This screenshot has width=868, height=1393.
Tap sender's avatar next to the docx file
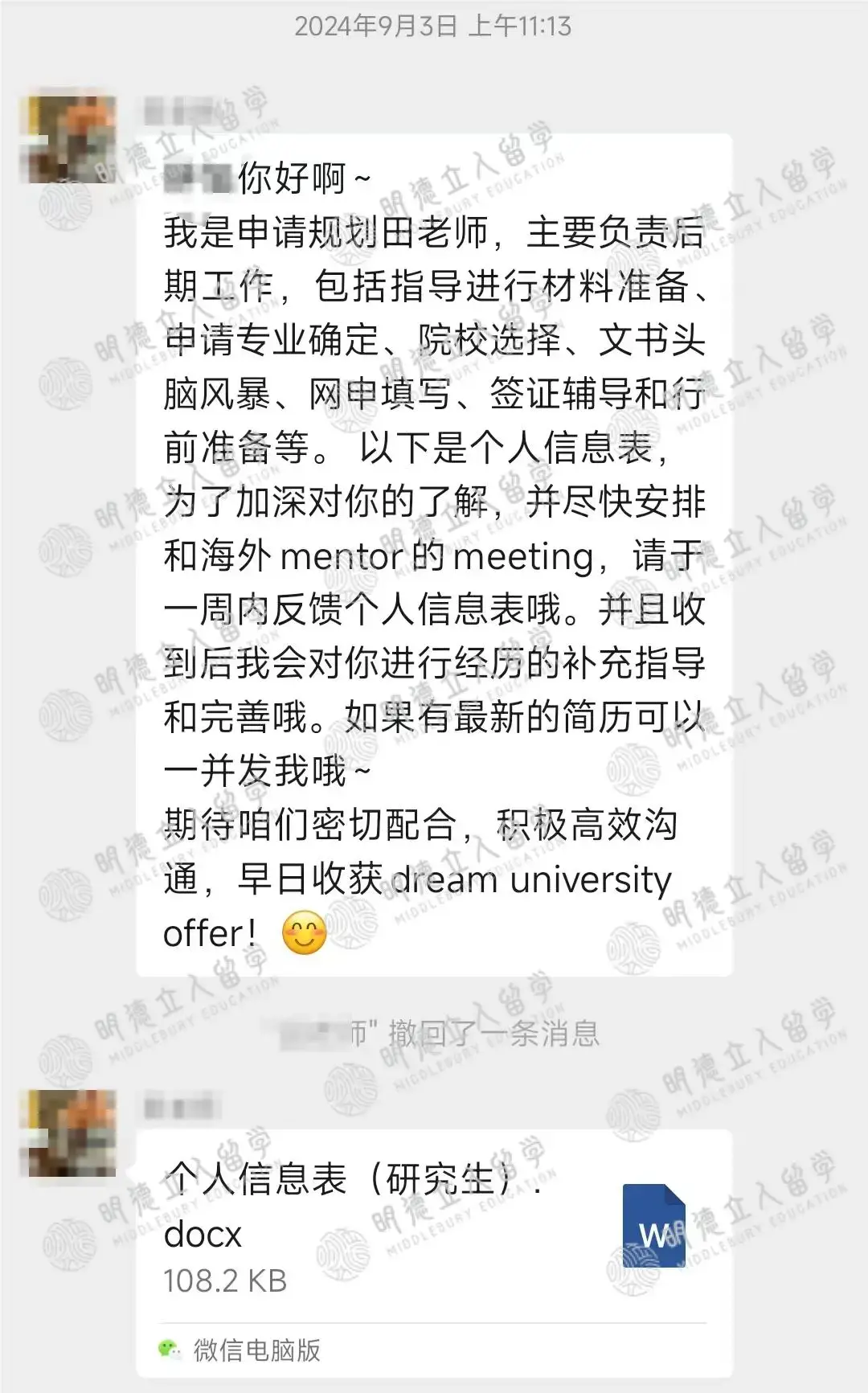click(x=72, y=1133)
